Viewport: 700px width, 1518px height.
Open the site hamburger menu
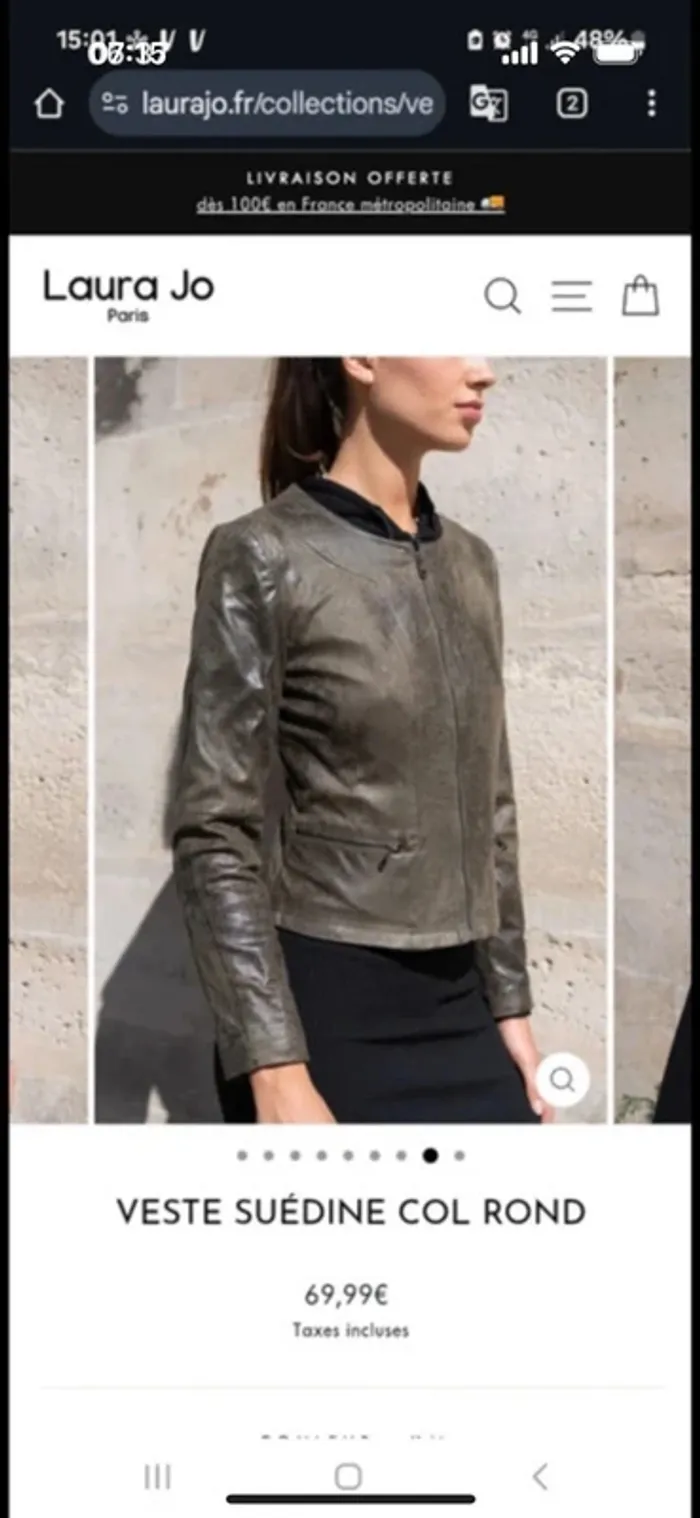click(571, 296)
